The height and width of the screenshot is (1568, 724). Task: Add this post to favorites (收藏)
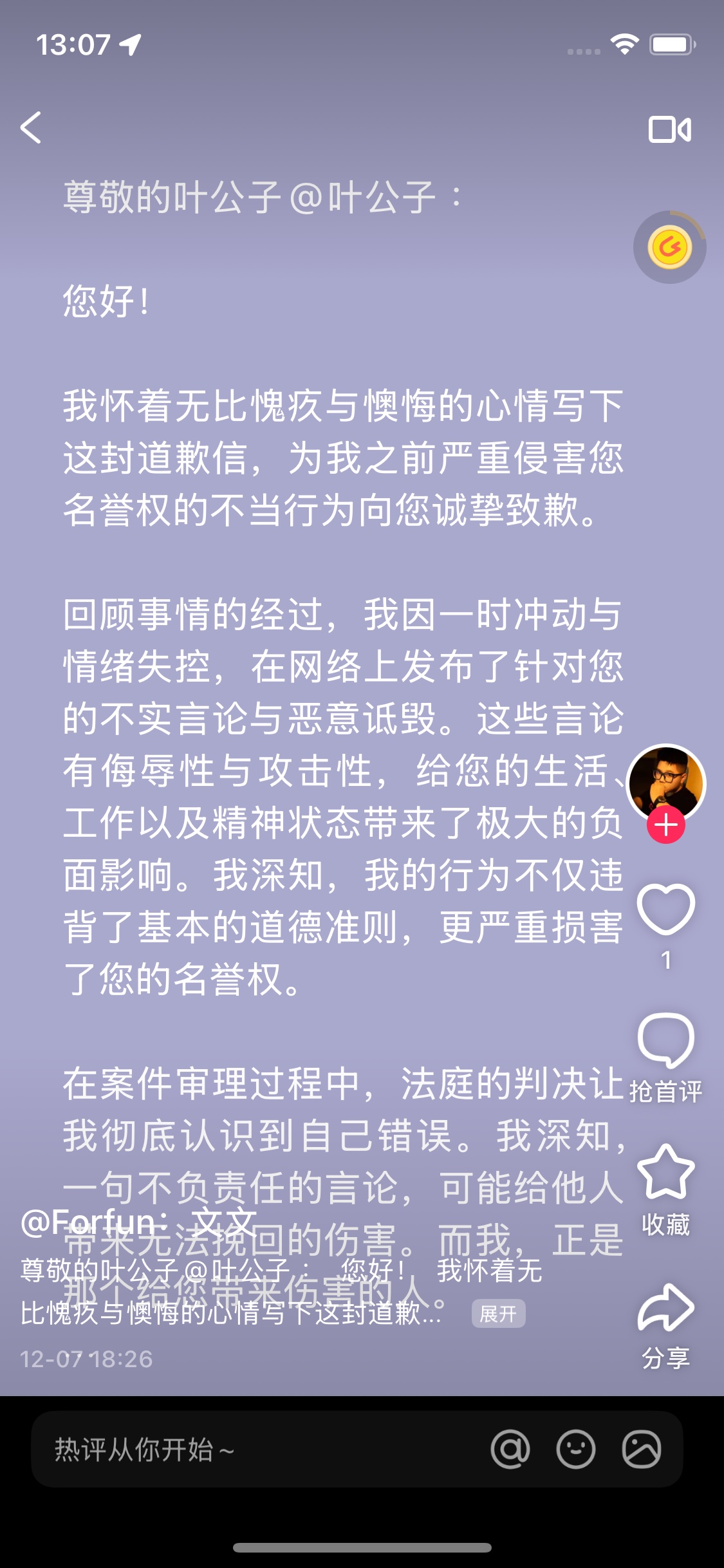[x=666, y=1173]
